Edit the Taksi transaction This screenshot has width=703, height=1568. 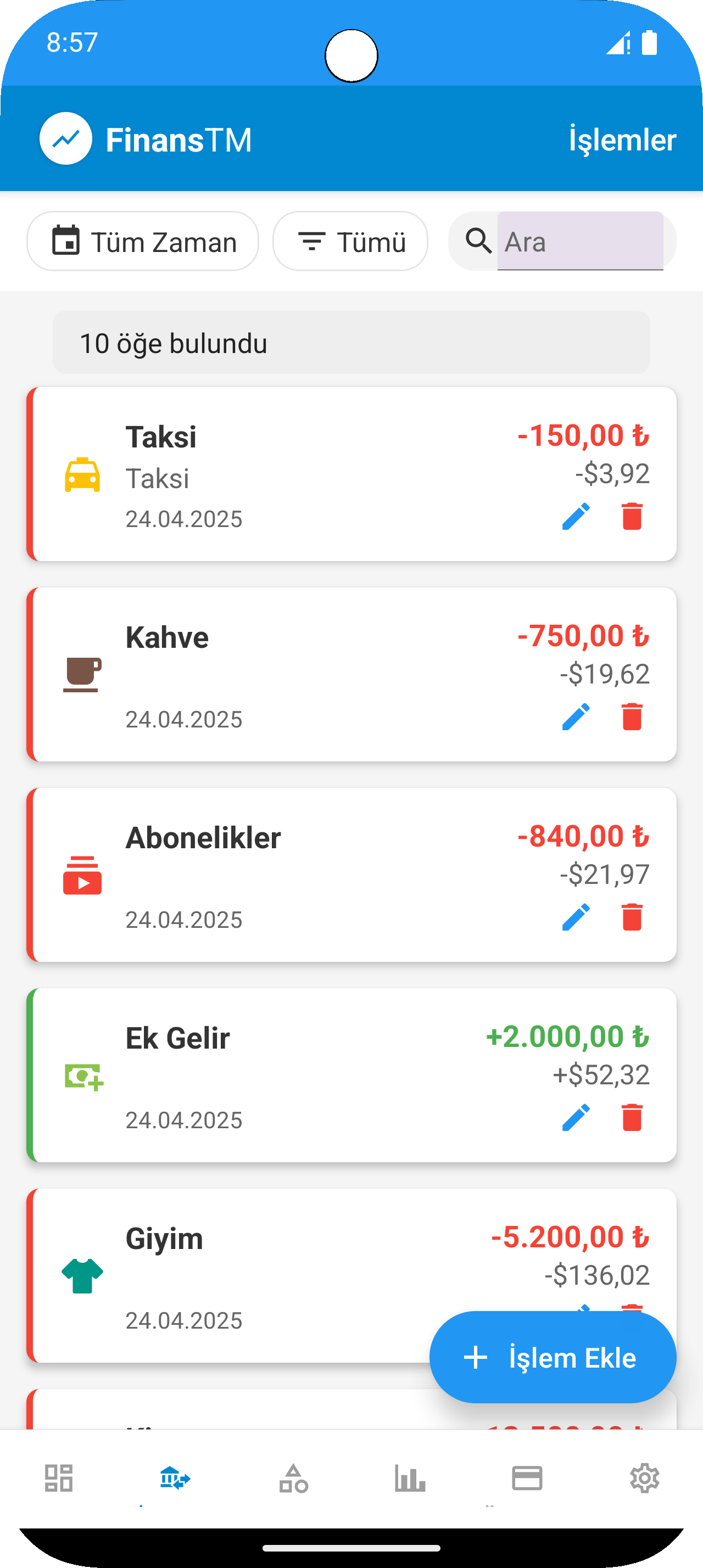(576, 516)
